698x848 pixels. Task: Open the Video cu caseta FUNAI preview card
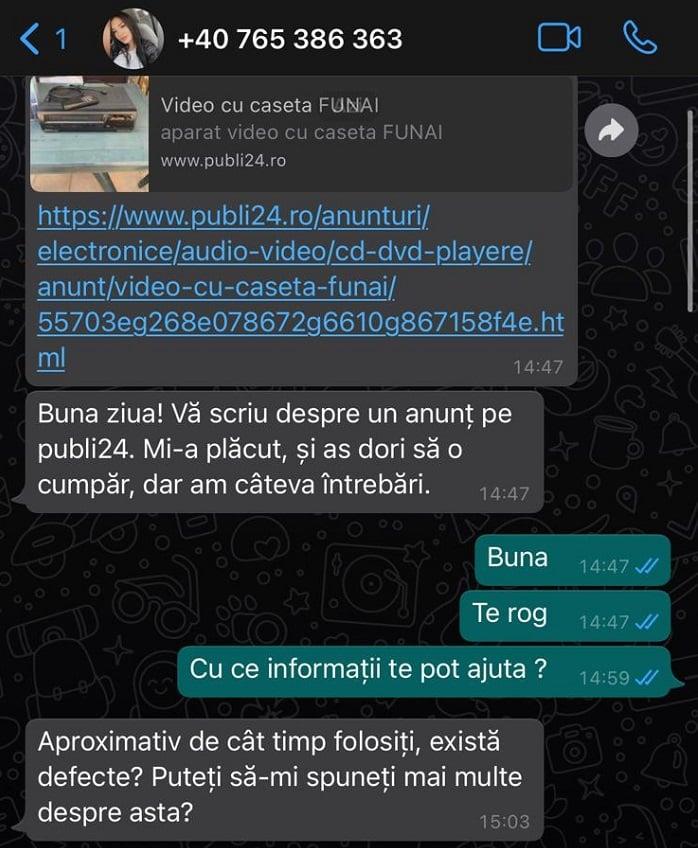(x=300, y=131)
